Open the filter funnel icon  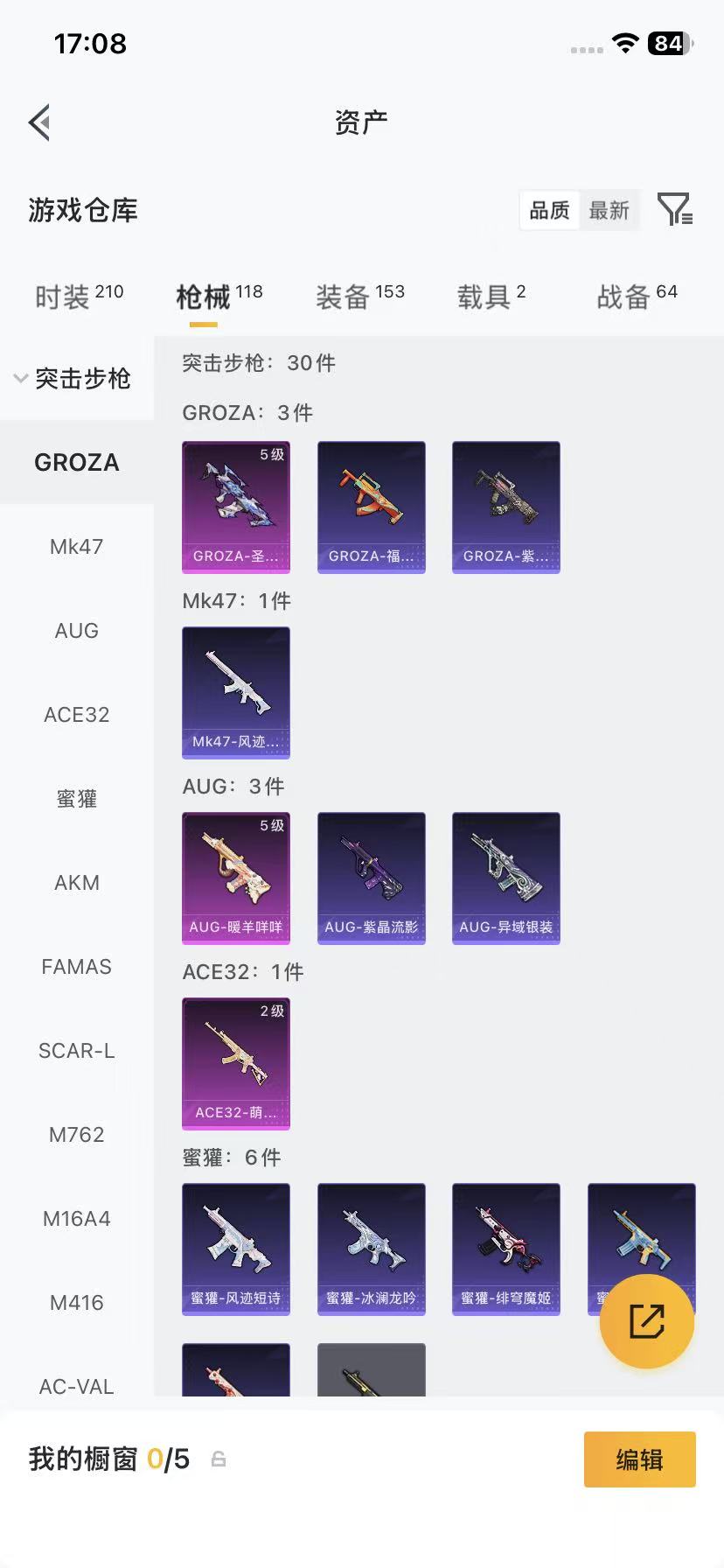[x=675, y=210]
